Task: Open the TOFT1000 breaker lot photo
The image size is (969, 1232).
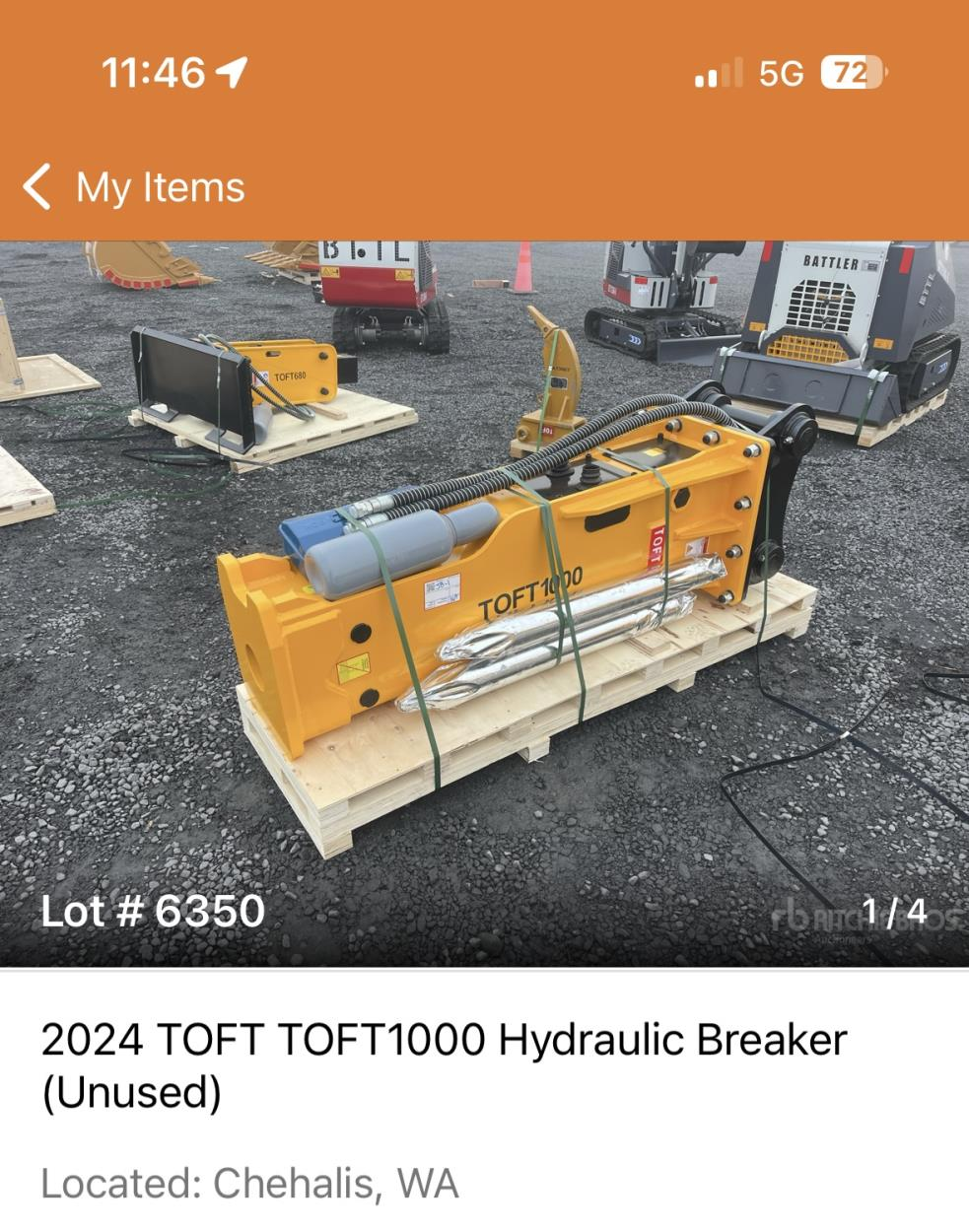Action: coord(484,603)
